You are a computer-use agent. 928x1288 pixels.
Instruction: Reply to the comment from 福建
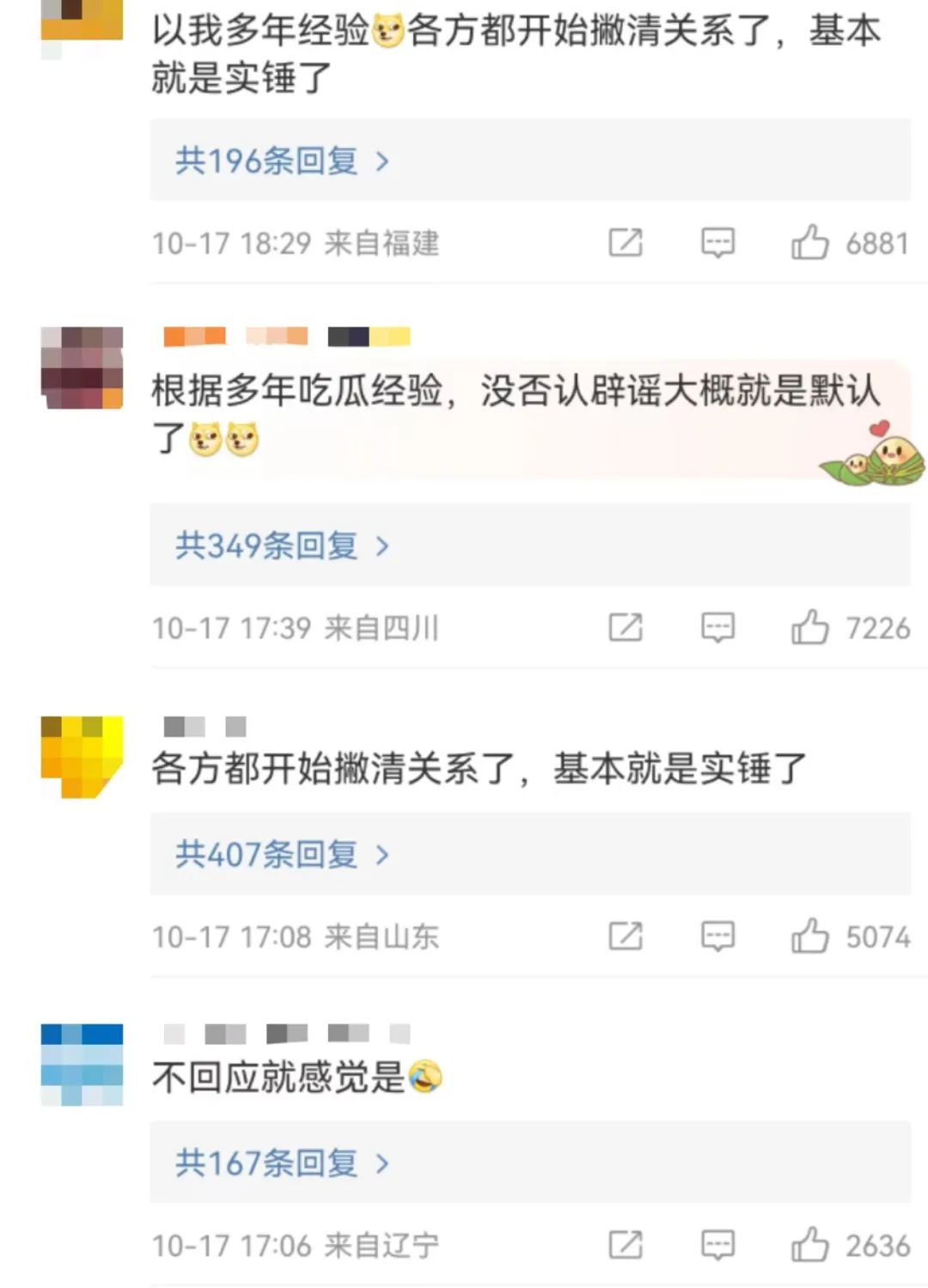coord(717,243)
